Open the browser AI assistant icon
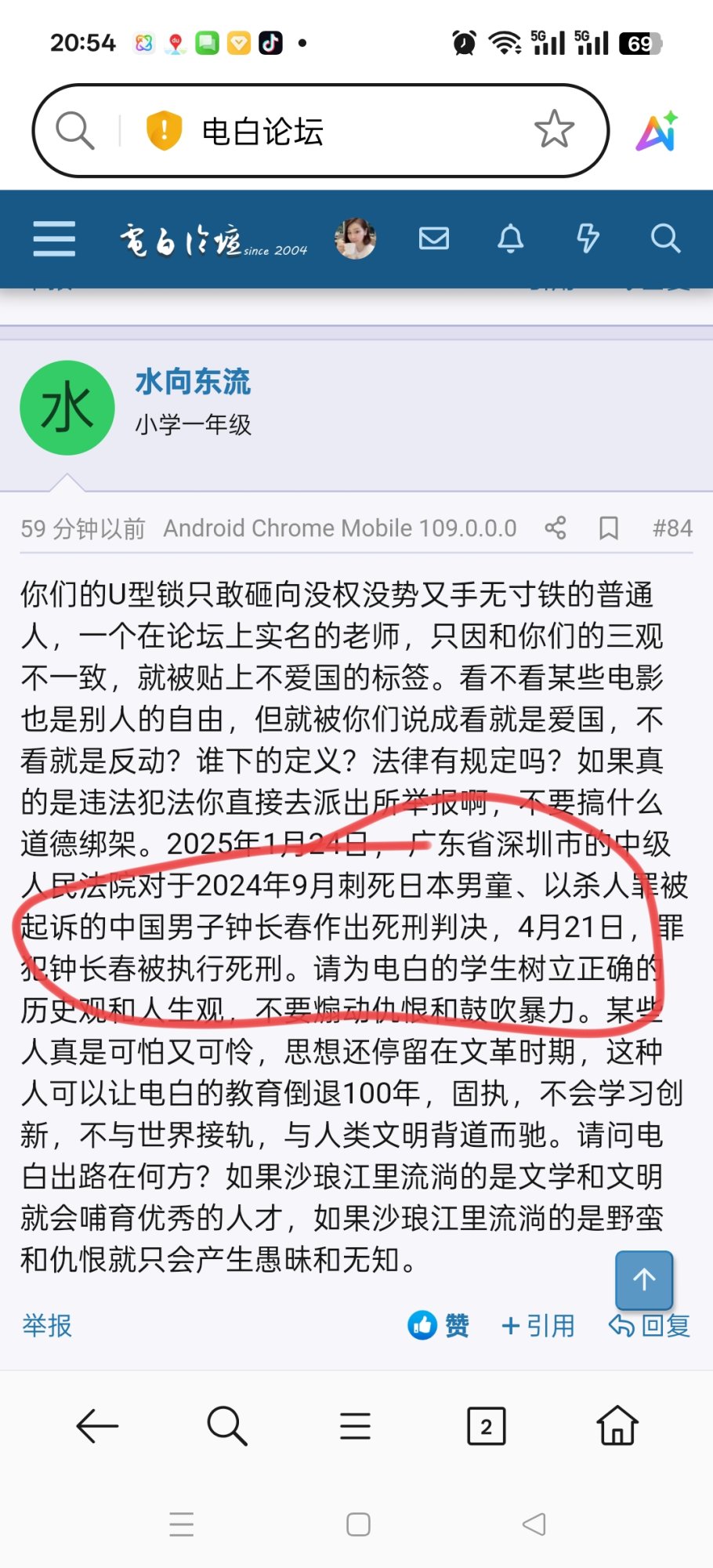Viewport: 713px width, 1568px height. click(x=657, y=131)
